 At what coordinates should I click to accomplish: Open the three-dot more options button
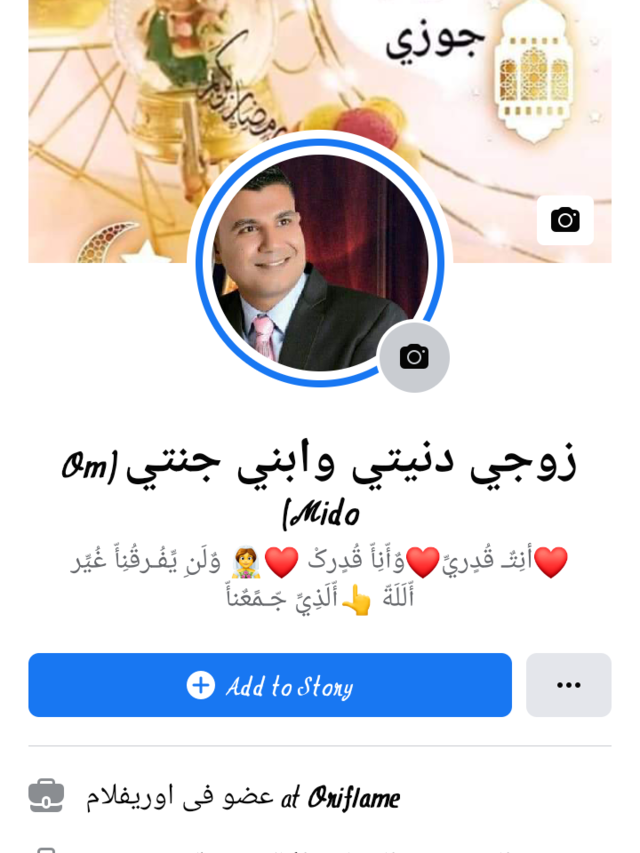[568, 685]
